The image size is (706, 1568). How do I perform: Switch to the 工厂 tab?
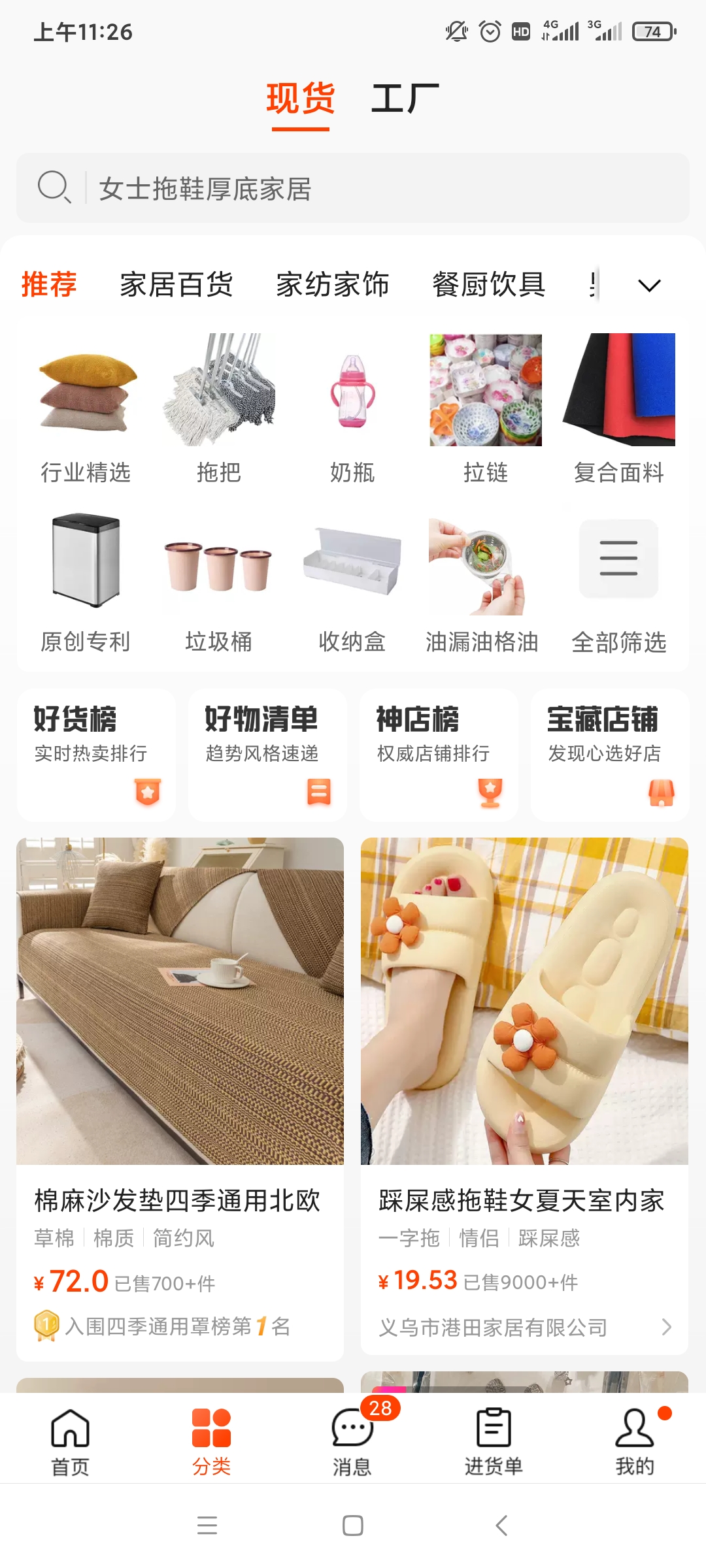click(405, 98)
